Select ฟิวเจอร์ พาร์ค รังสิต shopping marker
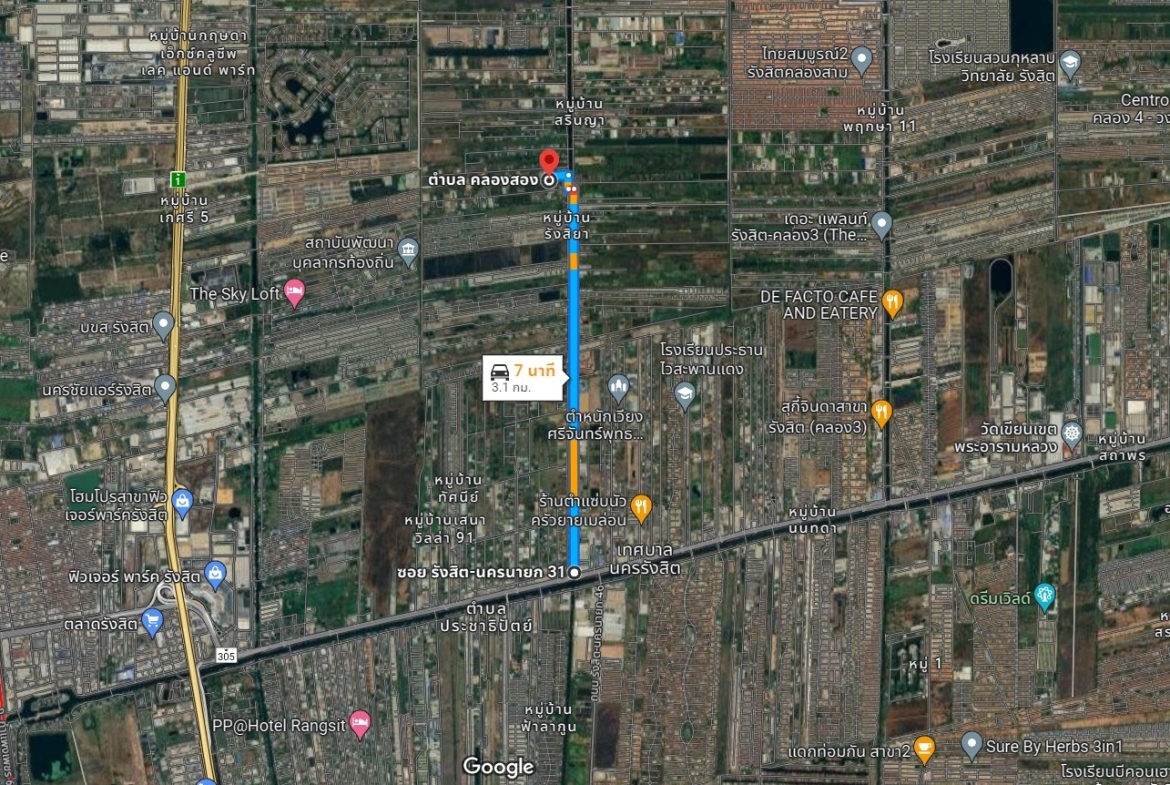Viewport: 1170px width, 785px height. (x=215, y=575)
